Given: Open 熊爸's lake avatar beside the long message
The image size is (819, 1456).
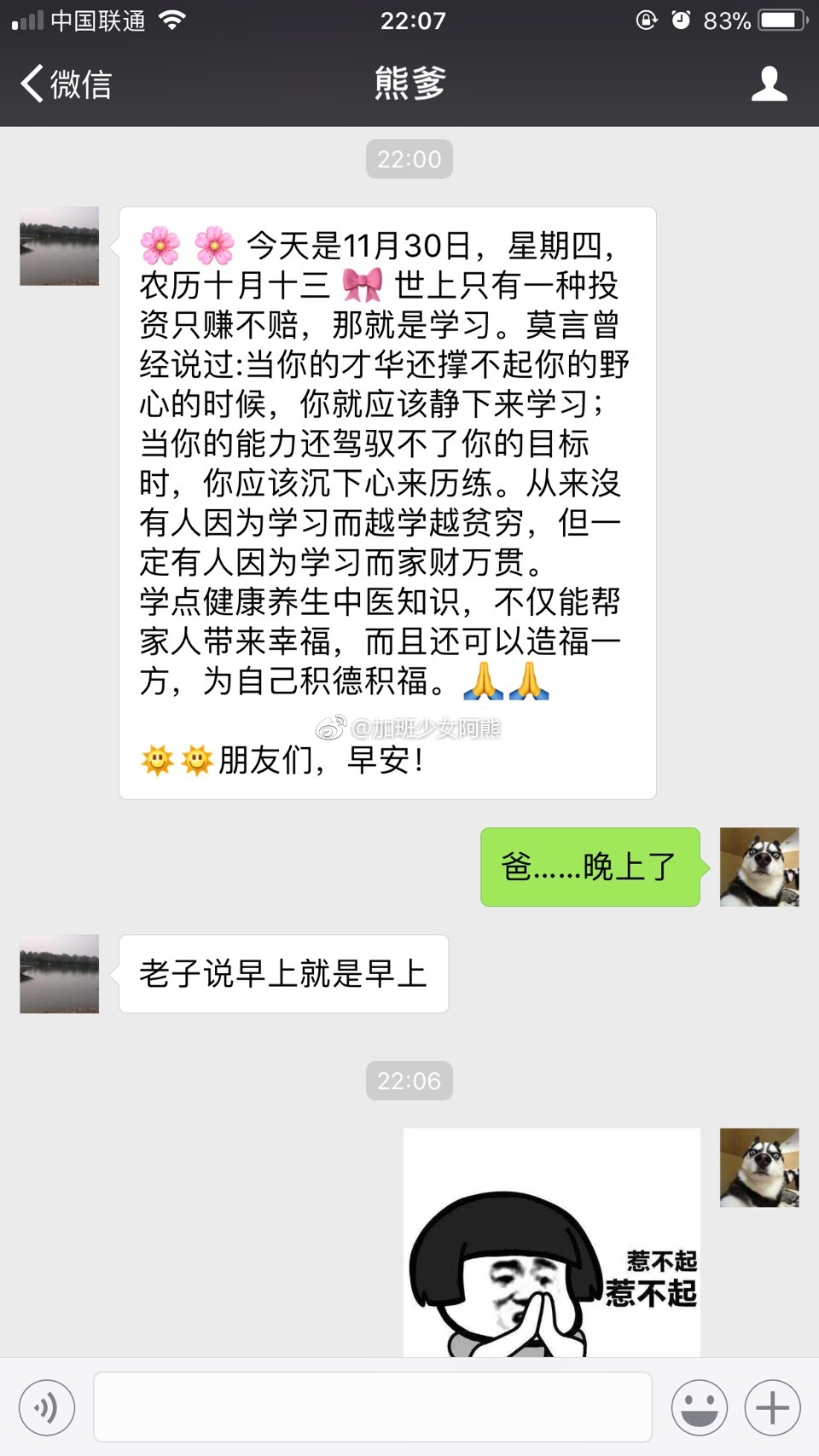Looking at the screenshot, I should click(x=59, y=246).
